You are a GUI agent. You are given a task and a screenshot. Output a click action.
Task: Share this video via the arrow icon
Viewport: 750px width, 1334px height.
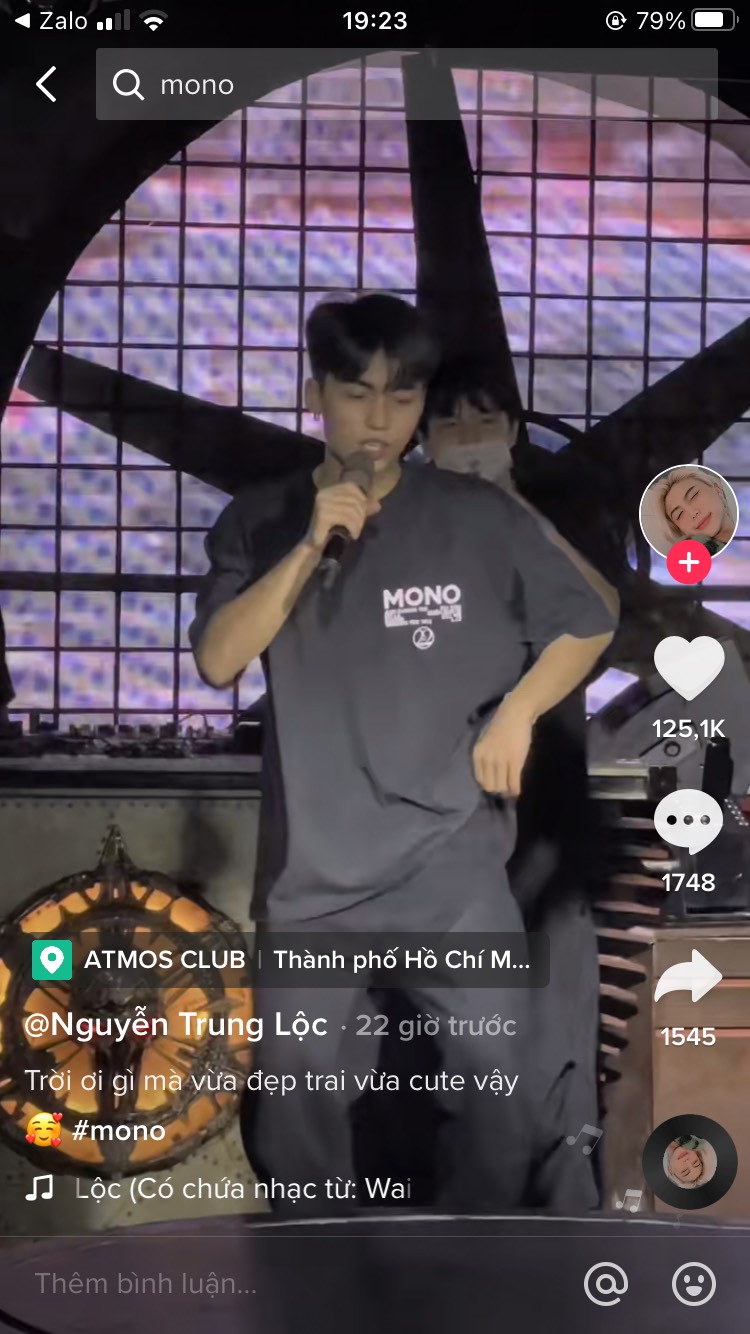point(688,978)
